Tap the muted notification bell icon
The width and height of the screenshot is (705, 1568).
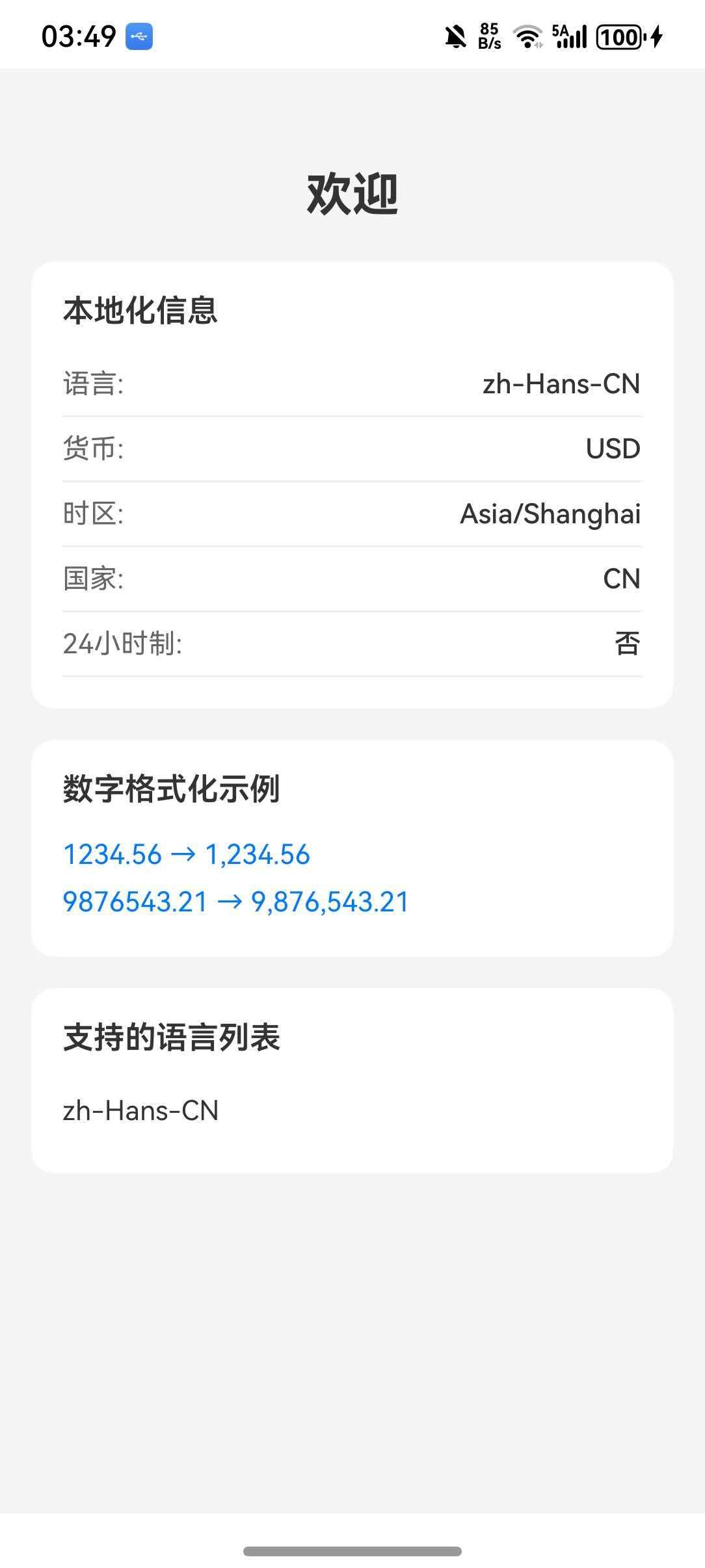coord(455,38)
